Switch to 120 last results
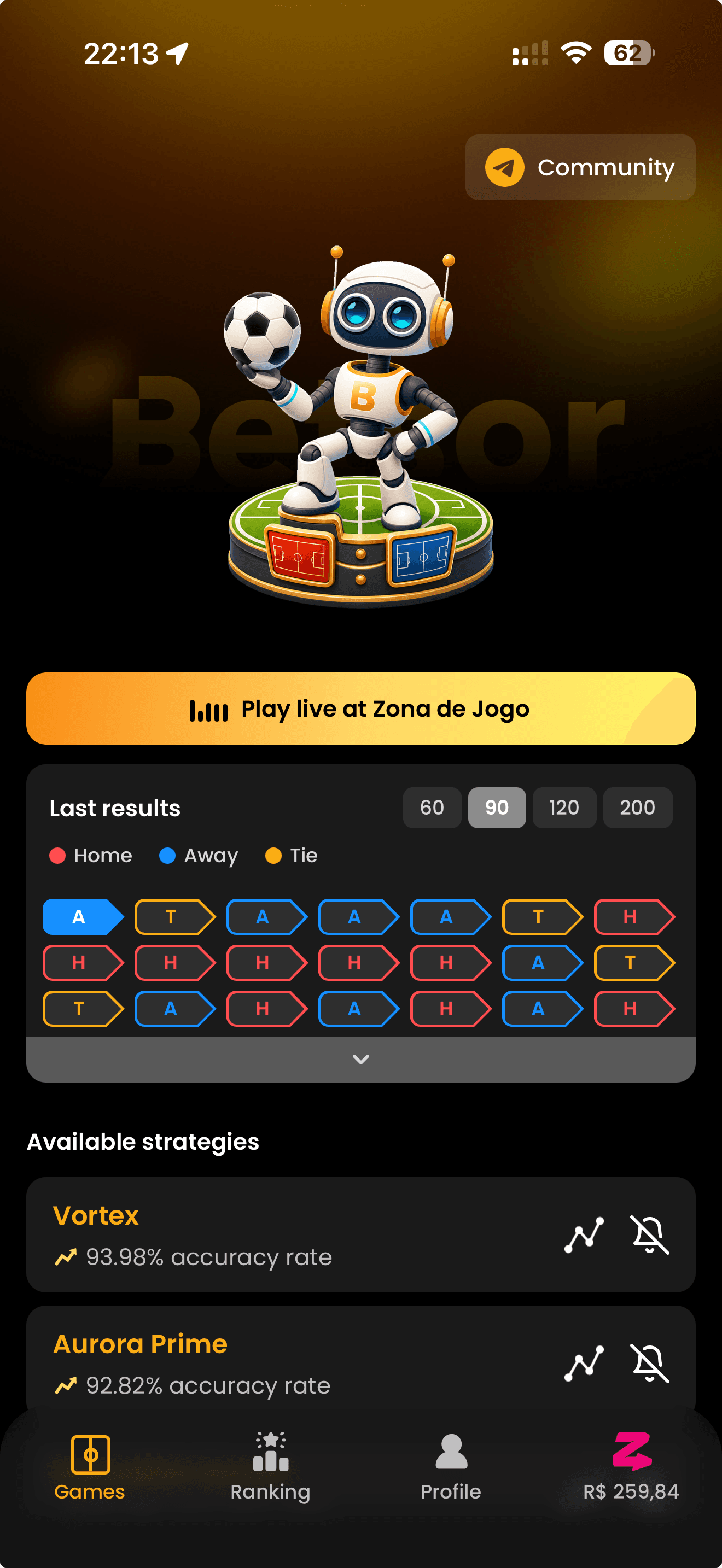 [564, 808]
